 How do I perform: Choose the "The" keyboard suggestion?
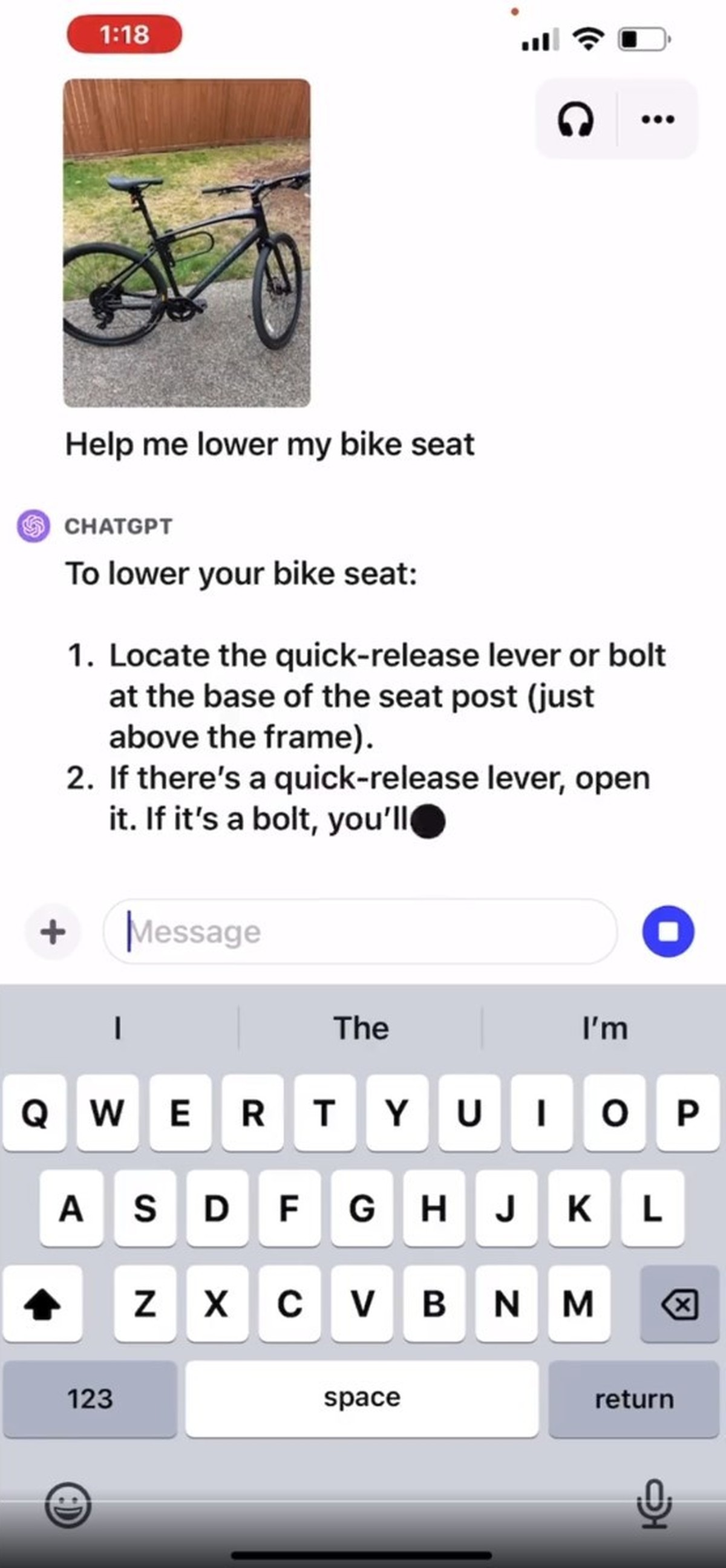361,1028
